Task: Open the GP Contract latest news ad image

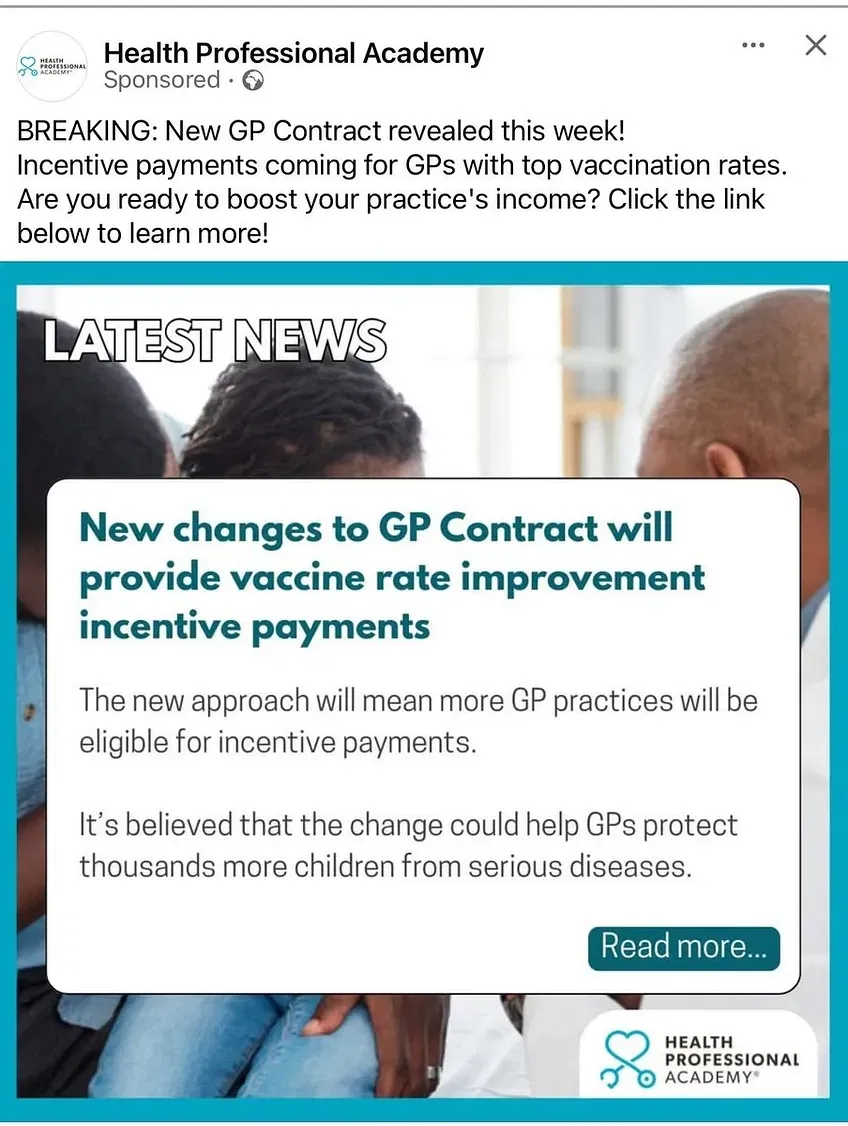Action: click(423, 690)
